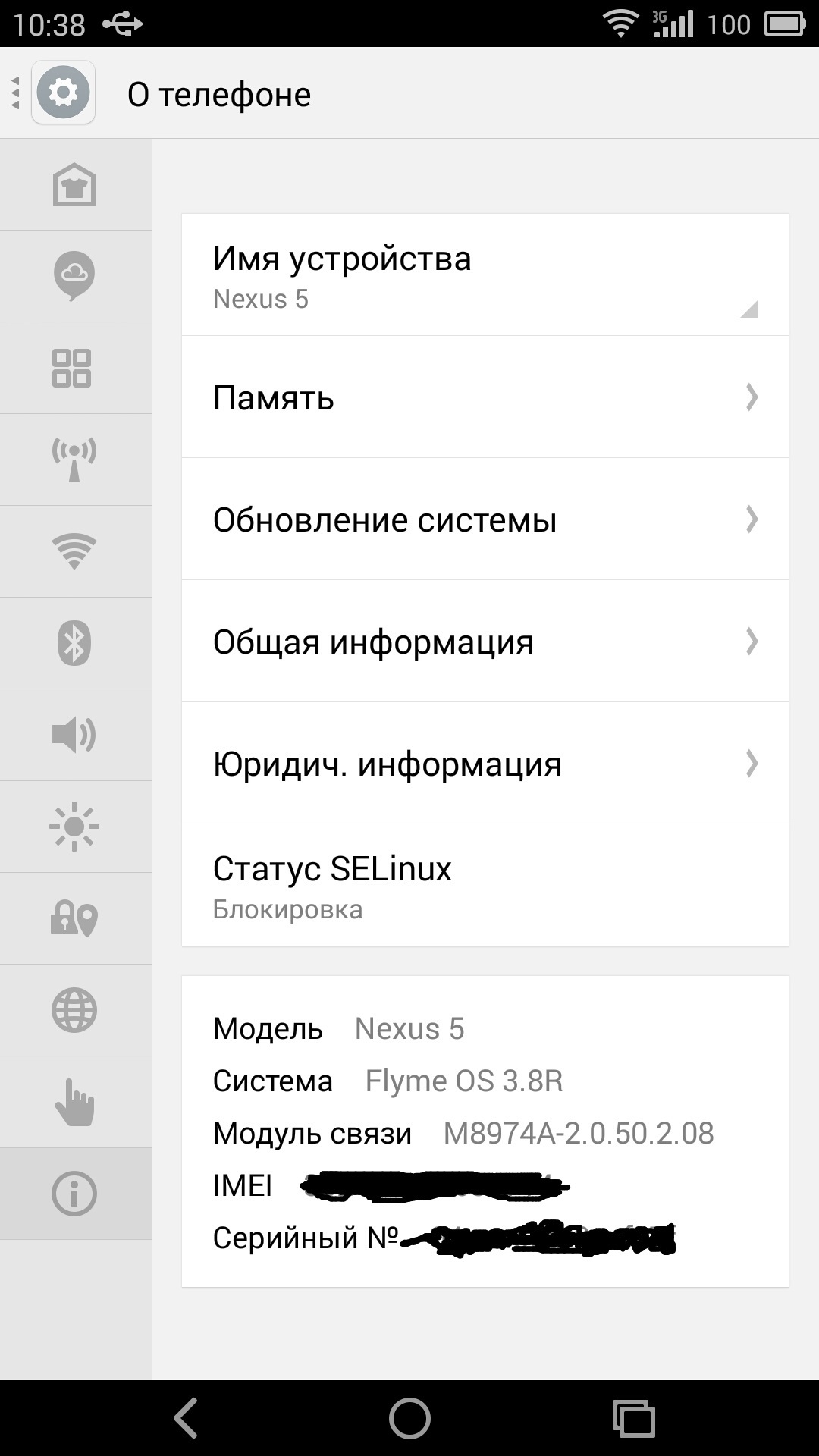This screenshot has width=819, height=1456.
Task: Open the apps grid sidebar tab
Action: coord(75,368)
